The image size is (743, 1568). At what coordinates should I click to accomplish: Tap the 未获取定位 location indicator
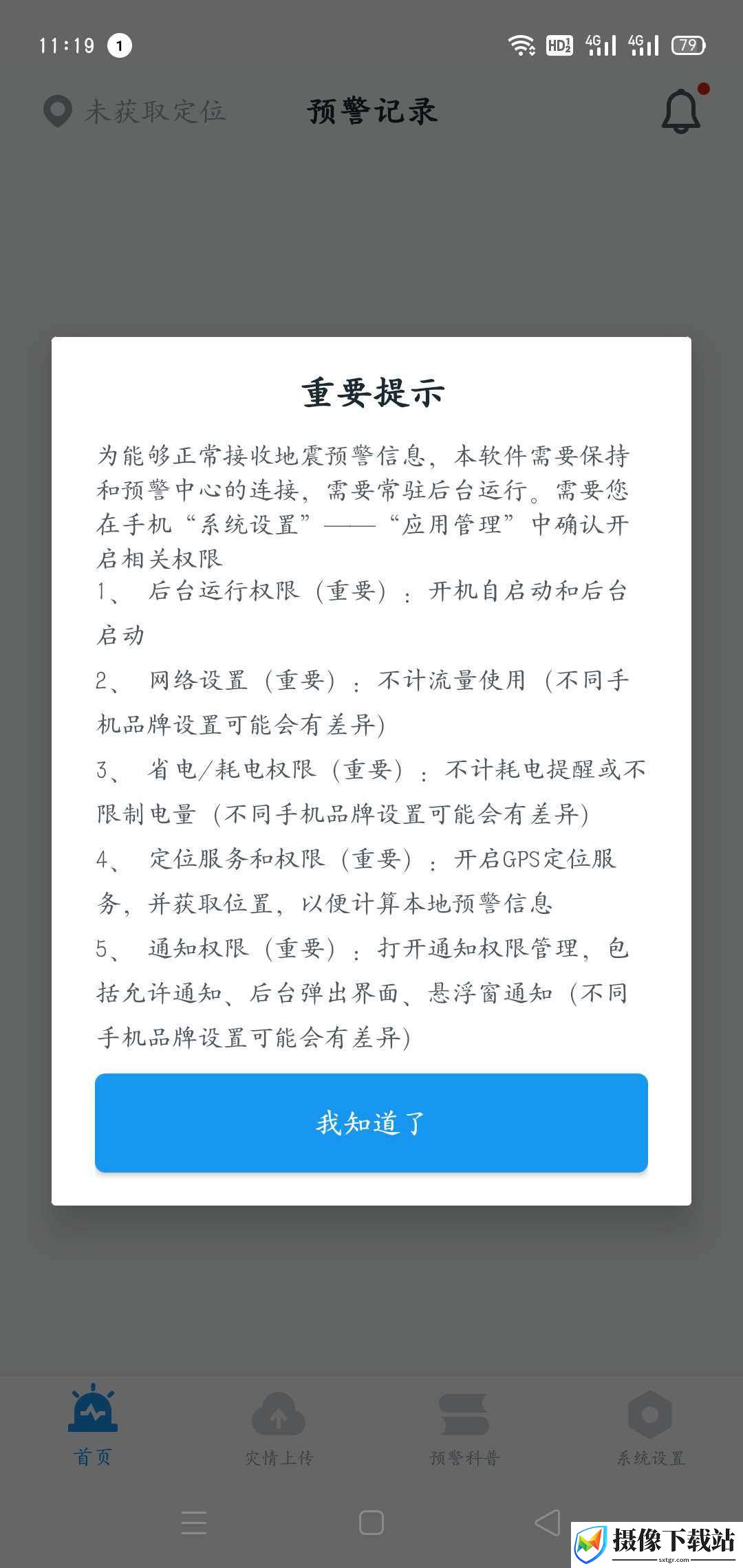tap(135, 111)
